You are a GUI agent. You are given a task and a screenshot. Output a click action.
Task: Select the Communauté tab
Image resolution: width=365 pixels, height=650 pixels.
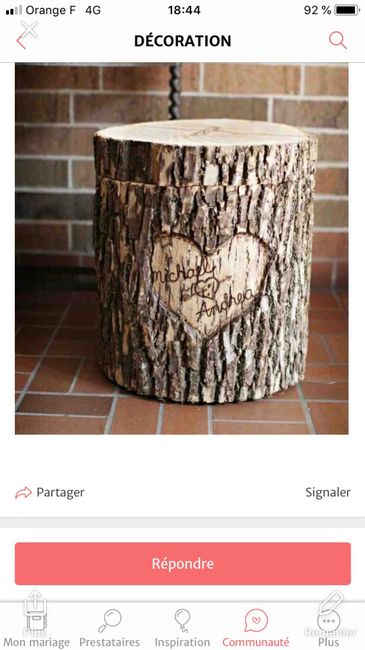256,627
